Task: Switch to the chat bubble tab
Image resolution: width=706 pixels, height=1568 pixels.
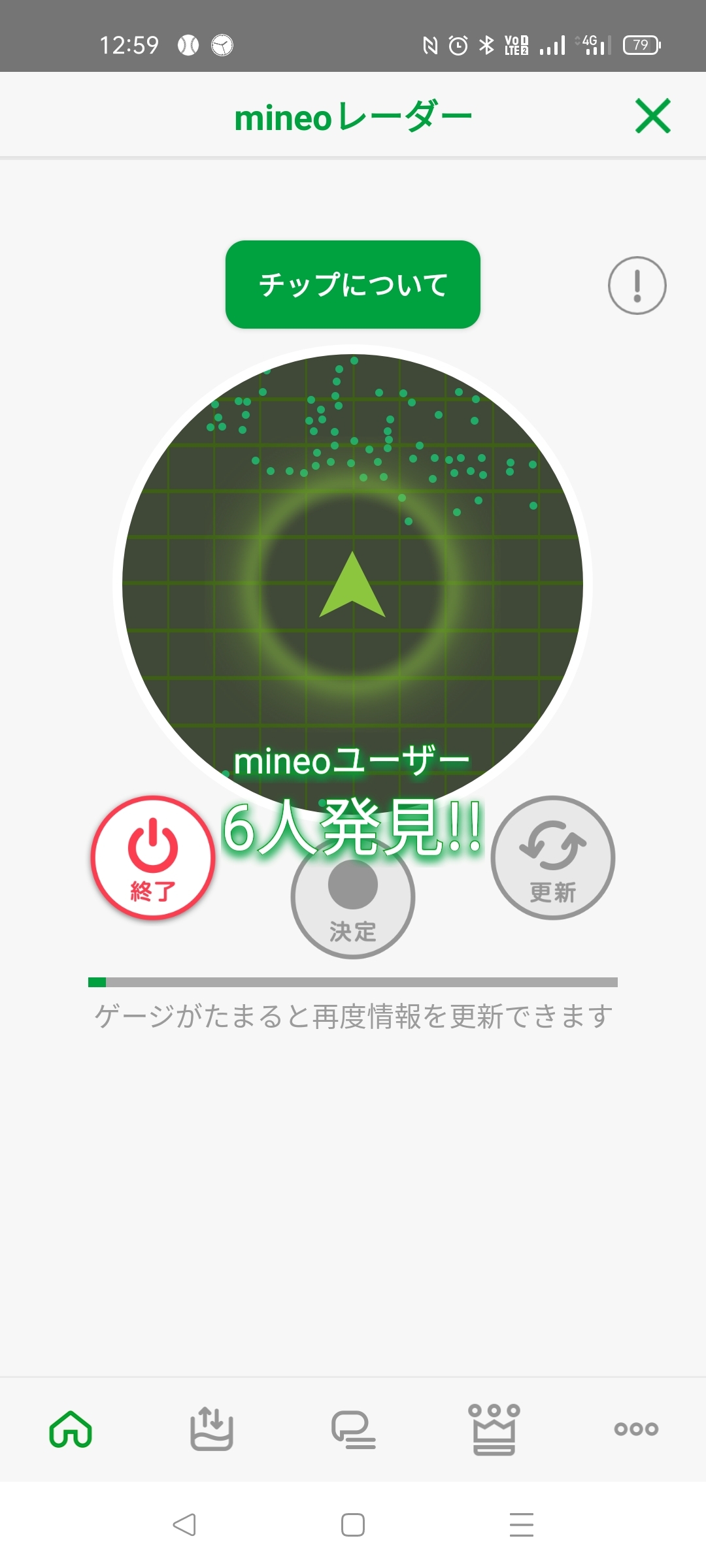Action: click(353, 1429)
